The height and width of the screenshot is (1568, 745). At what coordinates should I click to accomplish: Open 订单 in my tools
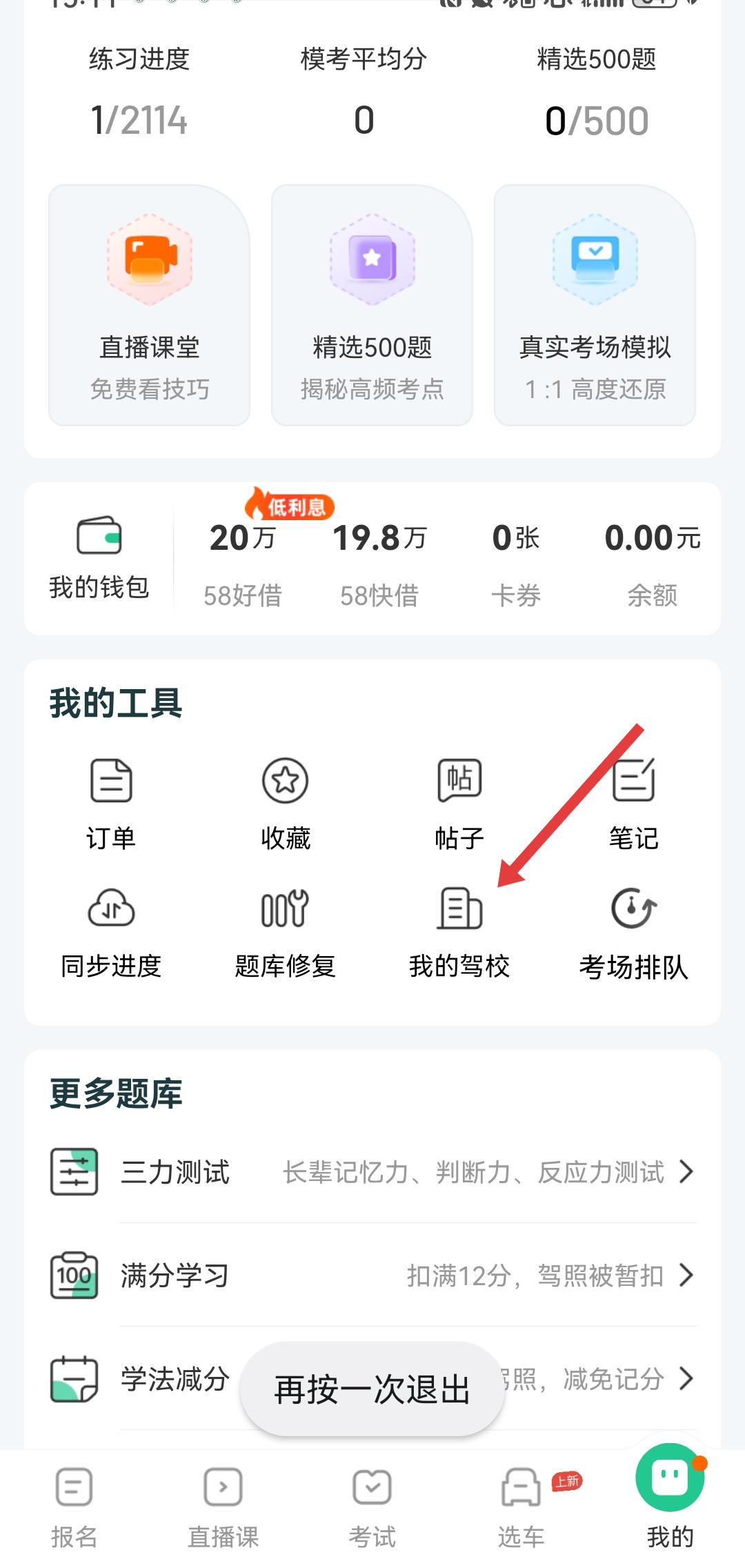[x=111, y=804]
